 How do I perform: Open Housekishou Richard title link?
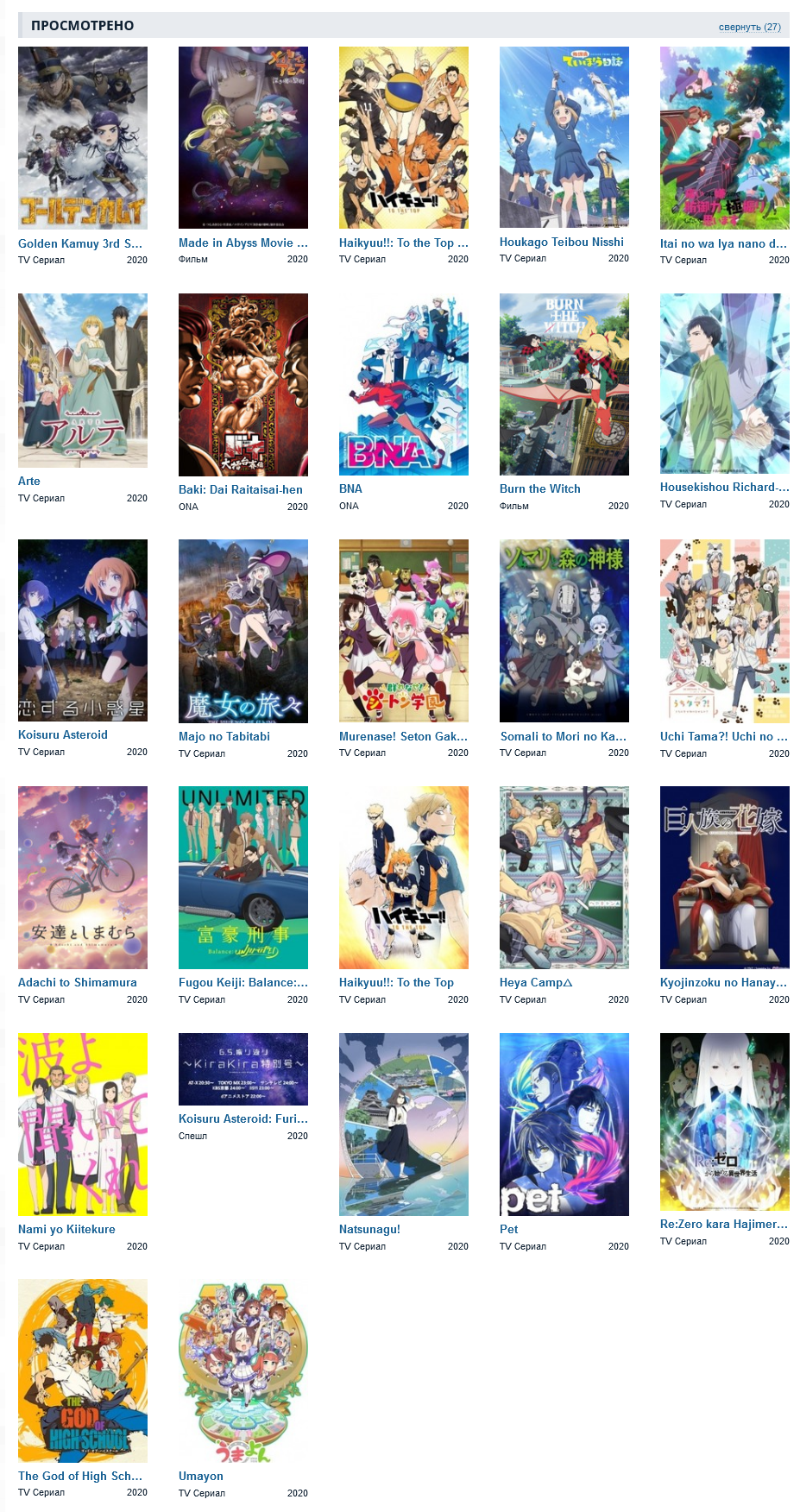tap(723, 487)
